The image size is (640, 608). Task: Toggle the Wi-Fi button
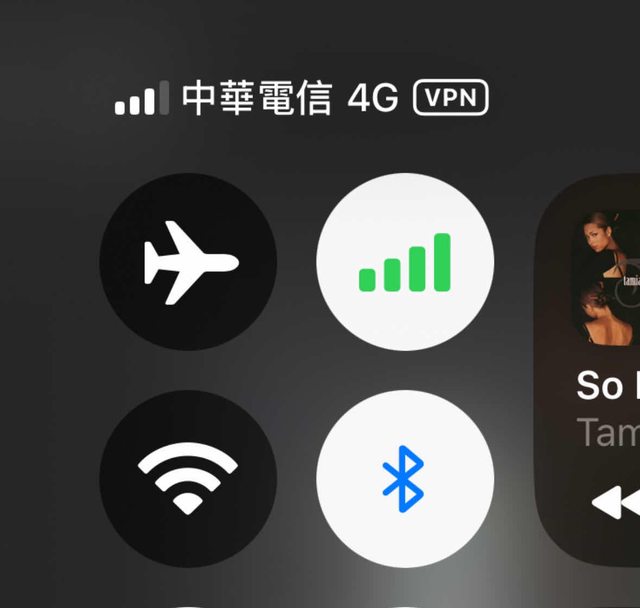[x=188, y=478]
